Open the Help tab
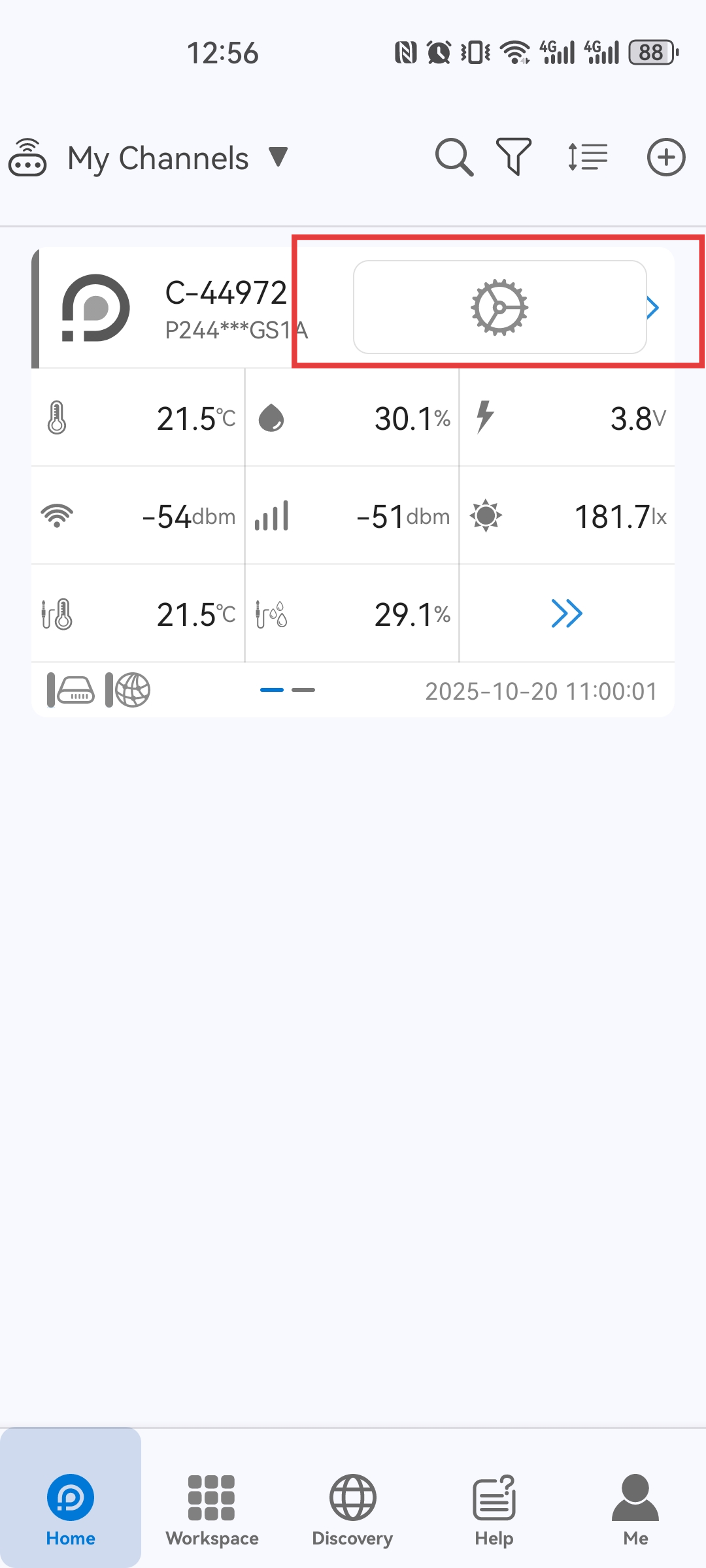706x1568 pixels. point(494,1510)
